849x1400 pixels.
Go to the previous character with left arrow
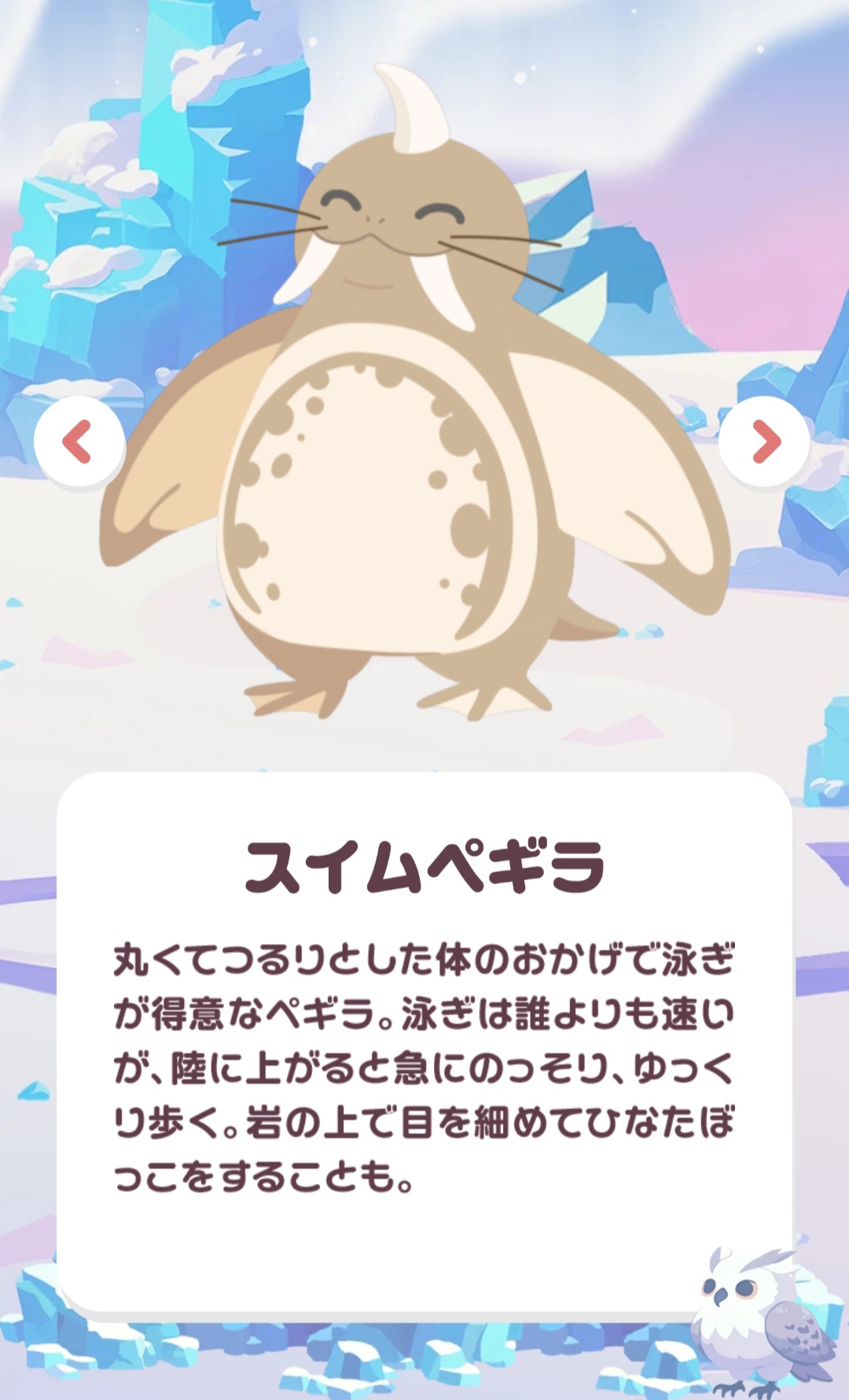pyautogui.click(x=79, y=442)
